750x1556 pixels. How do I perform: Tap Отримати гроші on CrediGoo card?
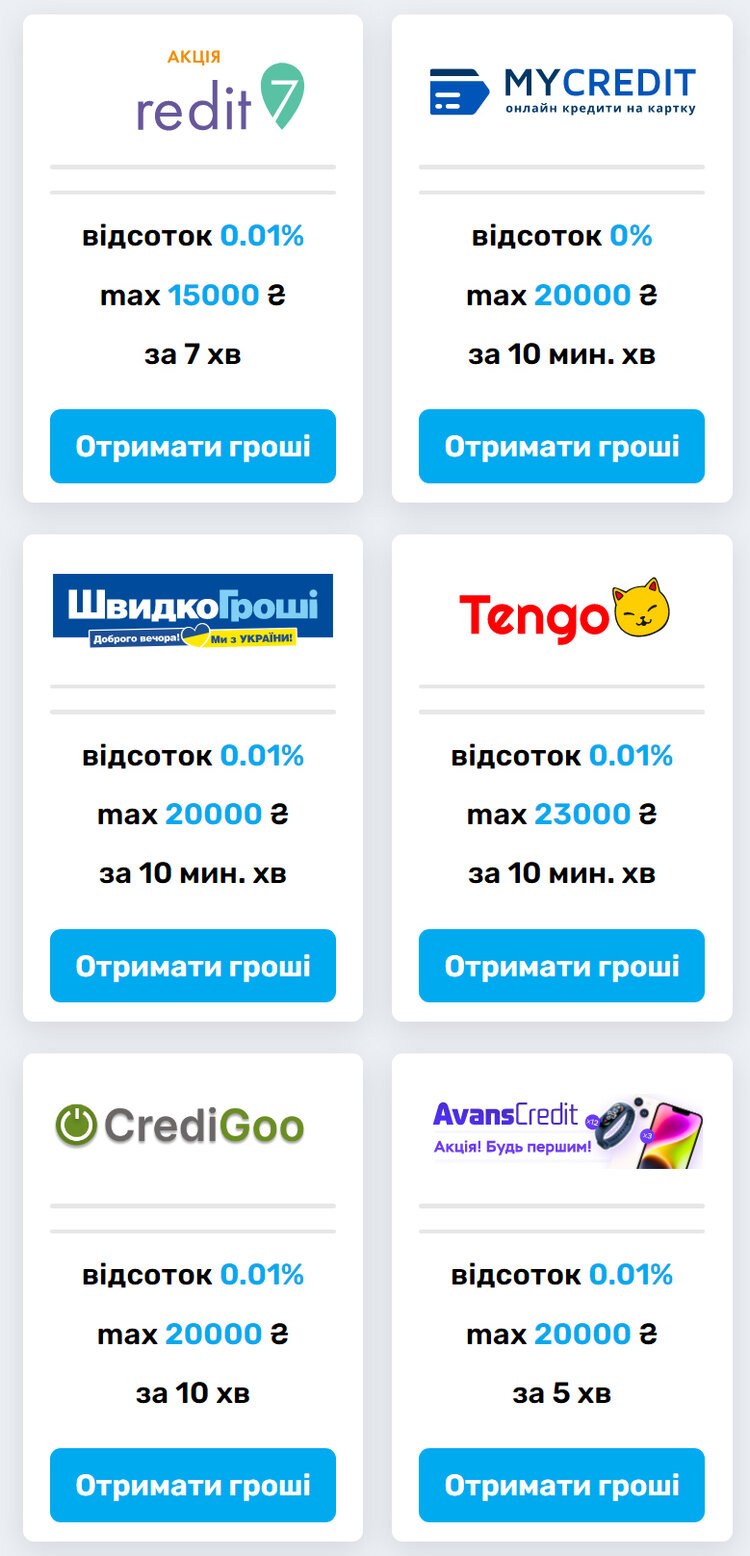[192, 1485]
